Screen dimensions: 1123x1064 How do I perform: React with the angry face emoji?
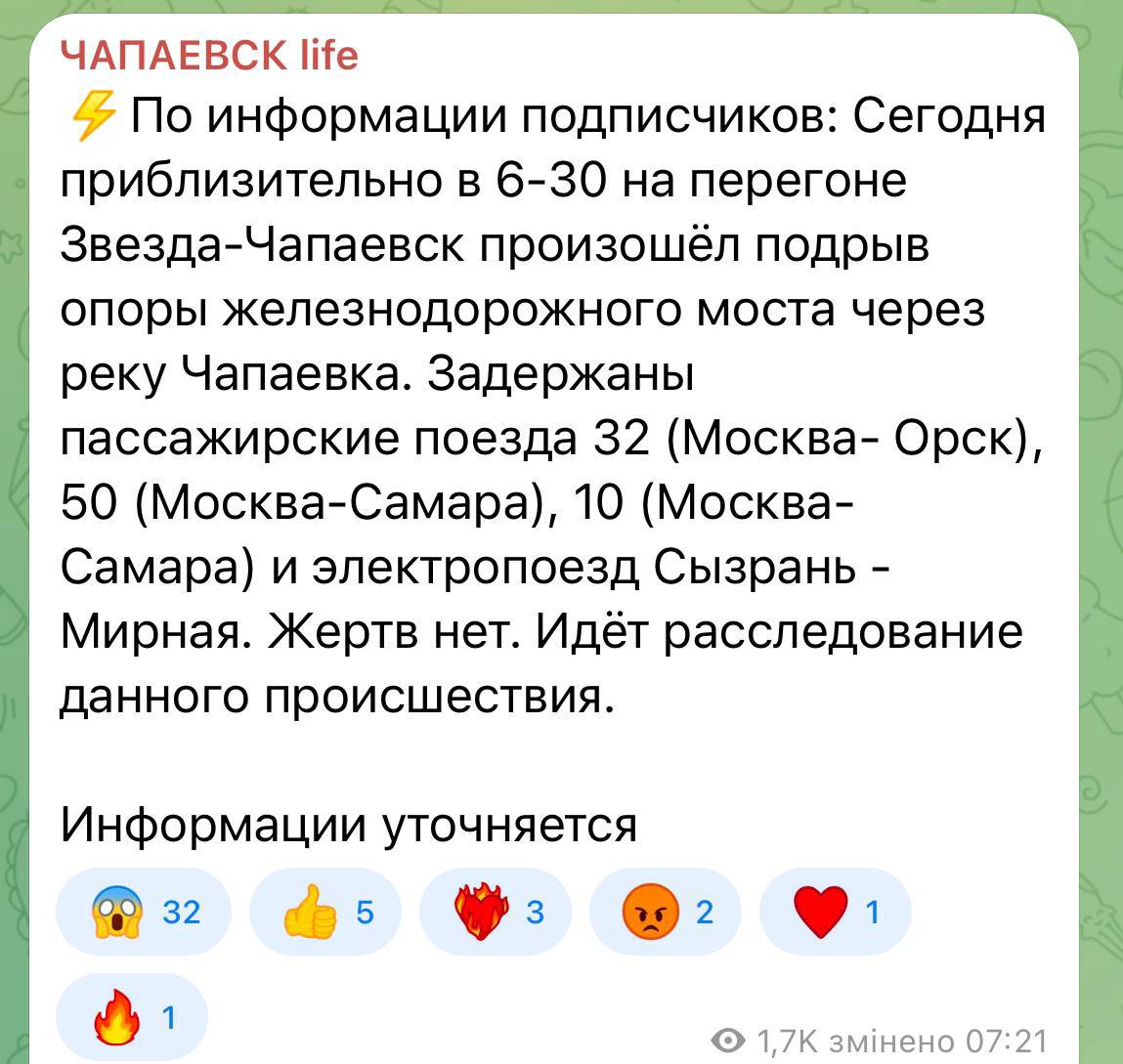point(667,913)
